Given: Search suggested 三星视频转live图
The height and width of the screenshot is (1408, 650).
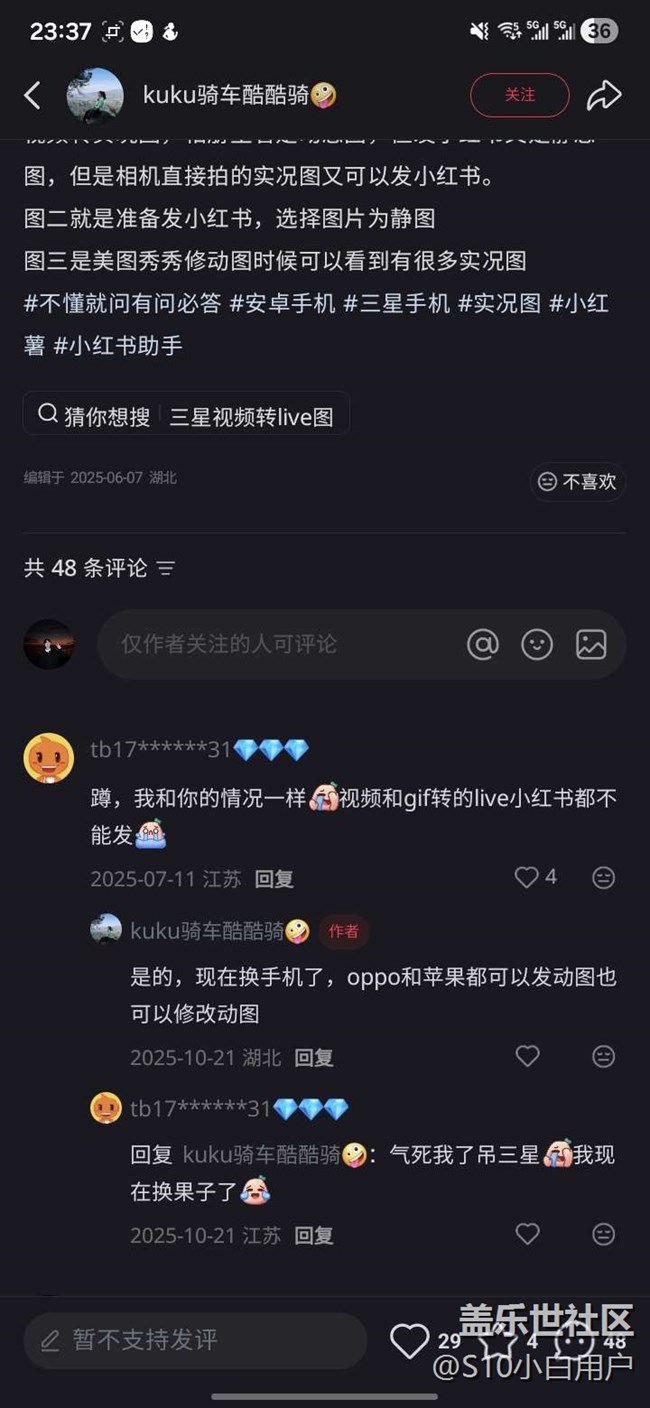Looking at the screenshot, I should pyautogui.click(x=251, y=416).
